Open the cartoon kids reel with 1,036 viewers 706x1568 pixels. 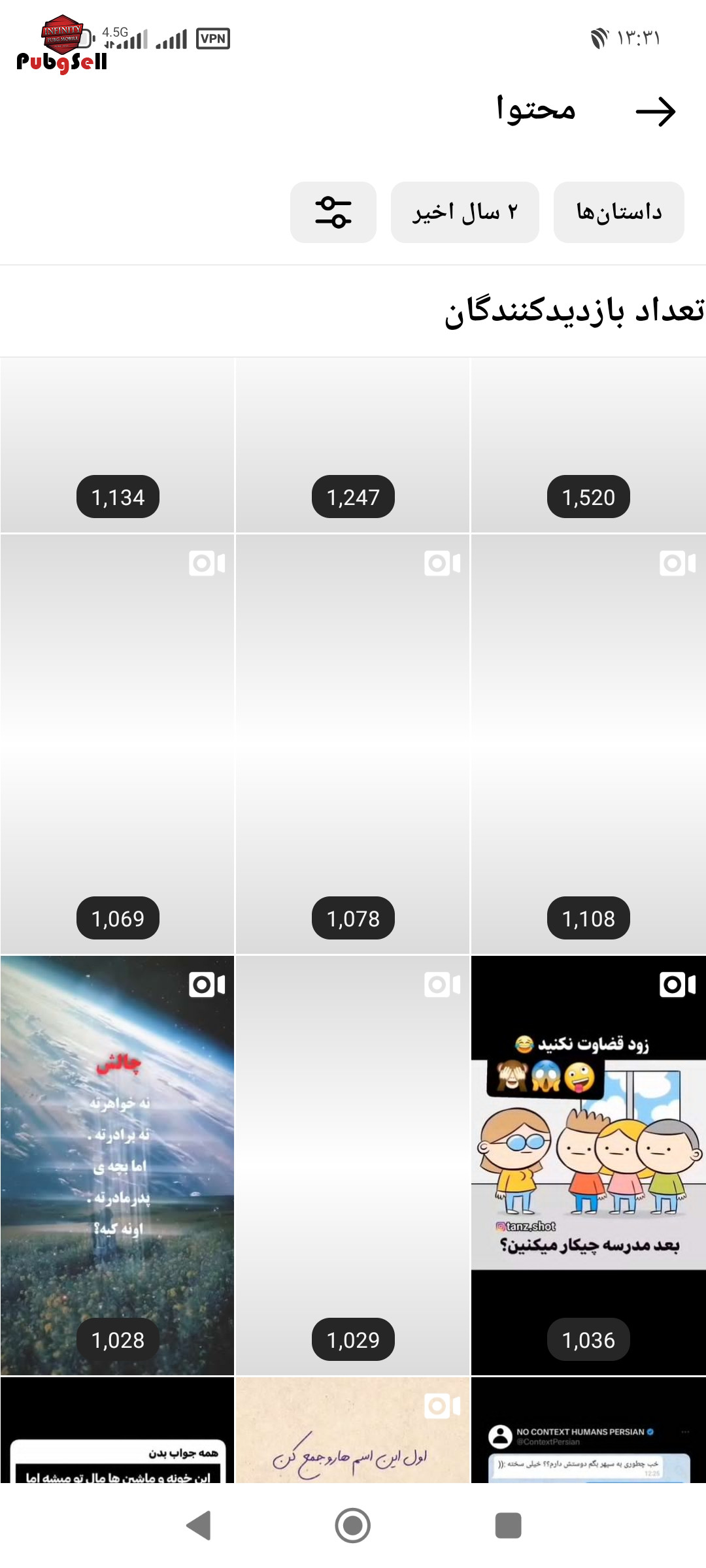pyautogui.click(x=588, y=1166)
